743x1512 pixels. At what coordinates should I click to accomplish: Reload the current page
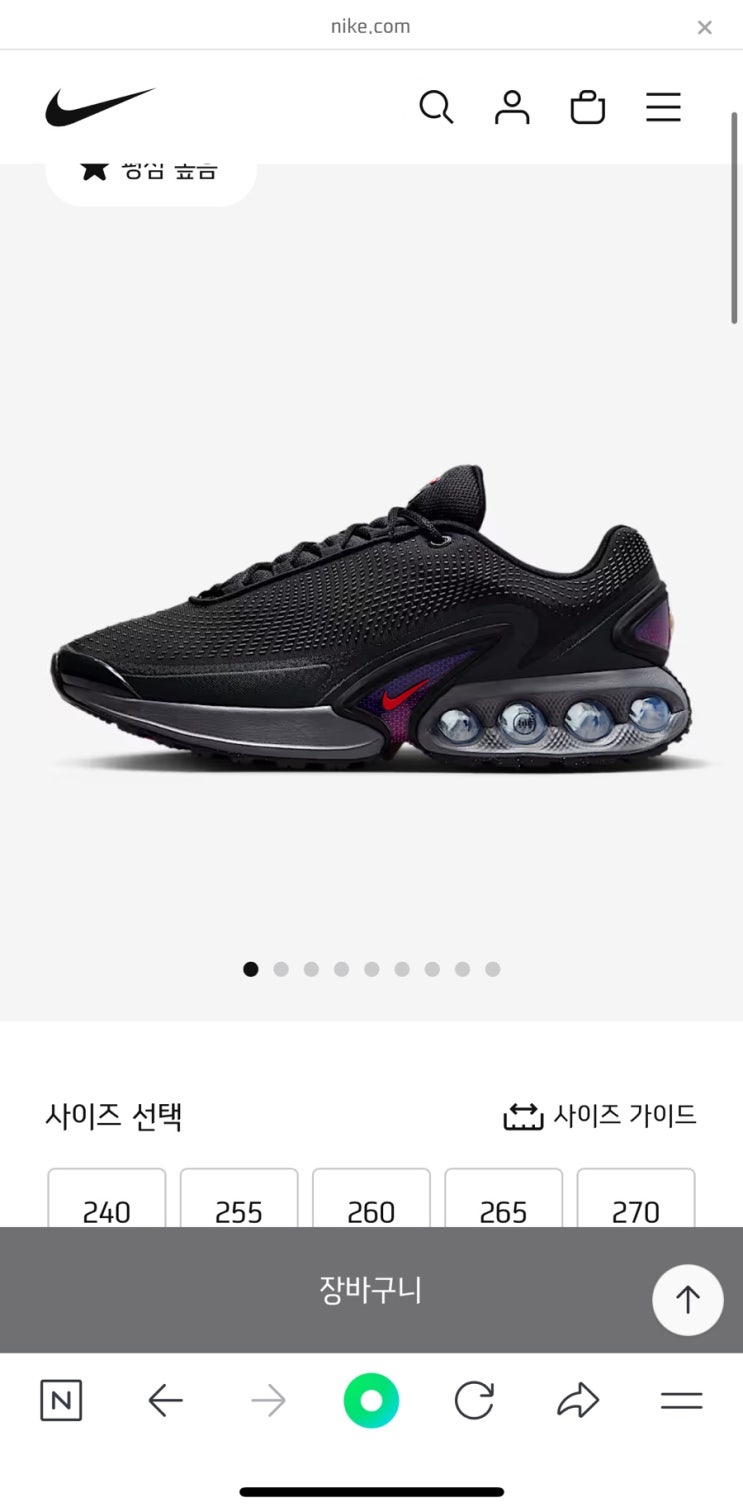(x=474, y=1401)
